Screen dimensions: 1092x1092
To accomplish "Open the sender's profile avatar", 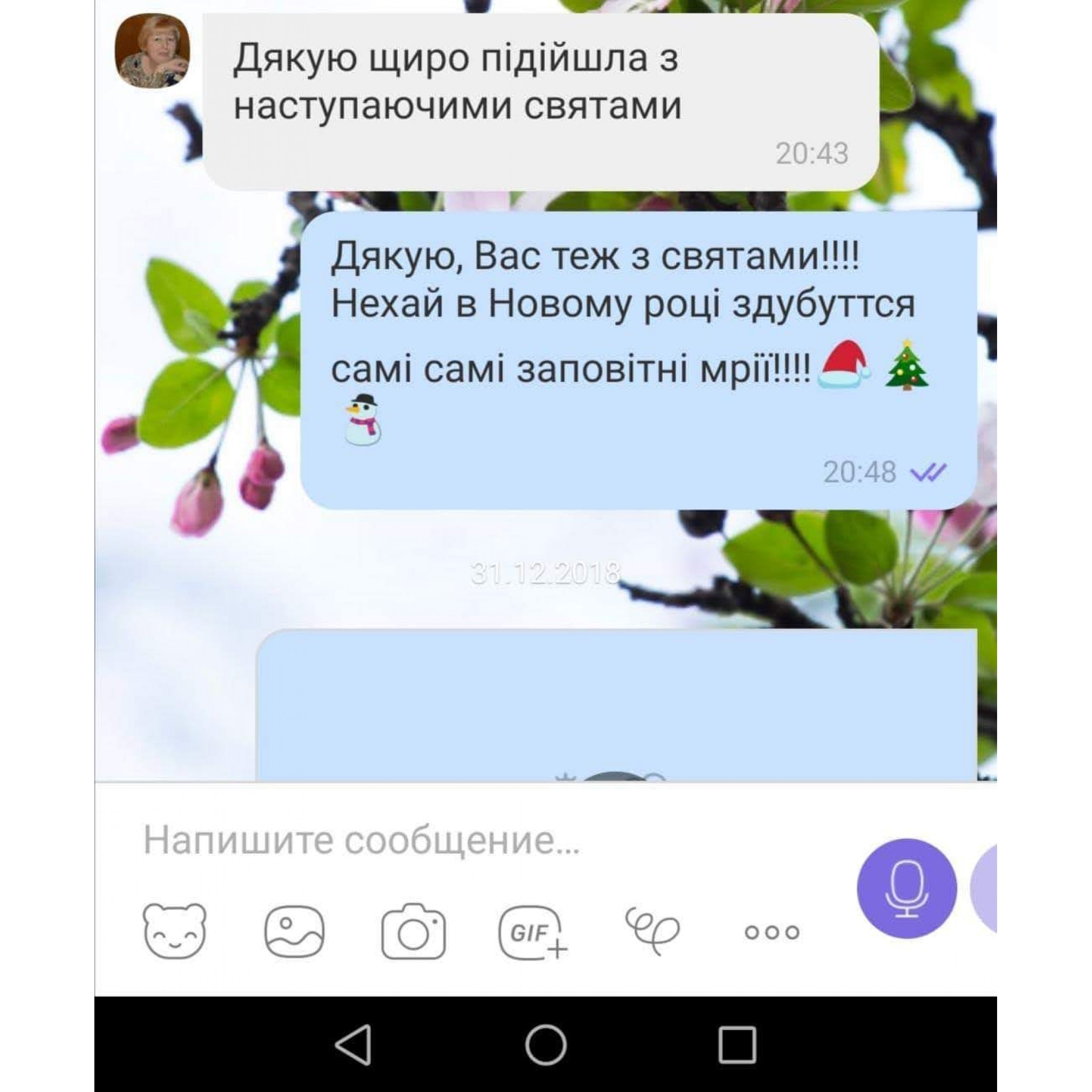I will pos(152,51).
